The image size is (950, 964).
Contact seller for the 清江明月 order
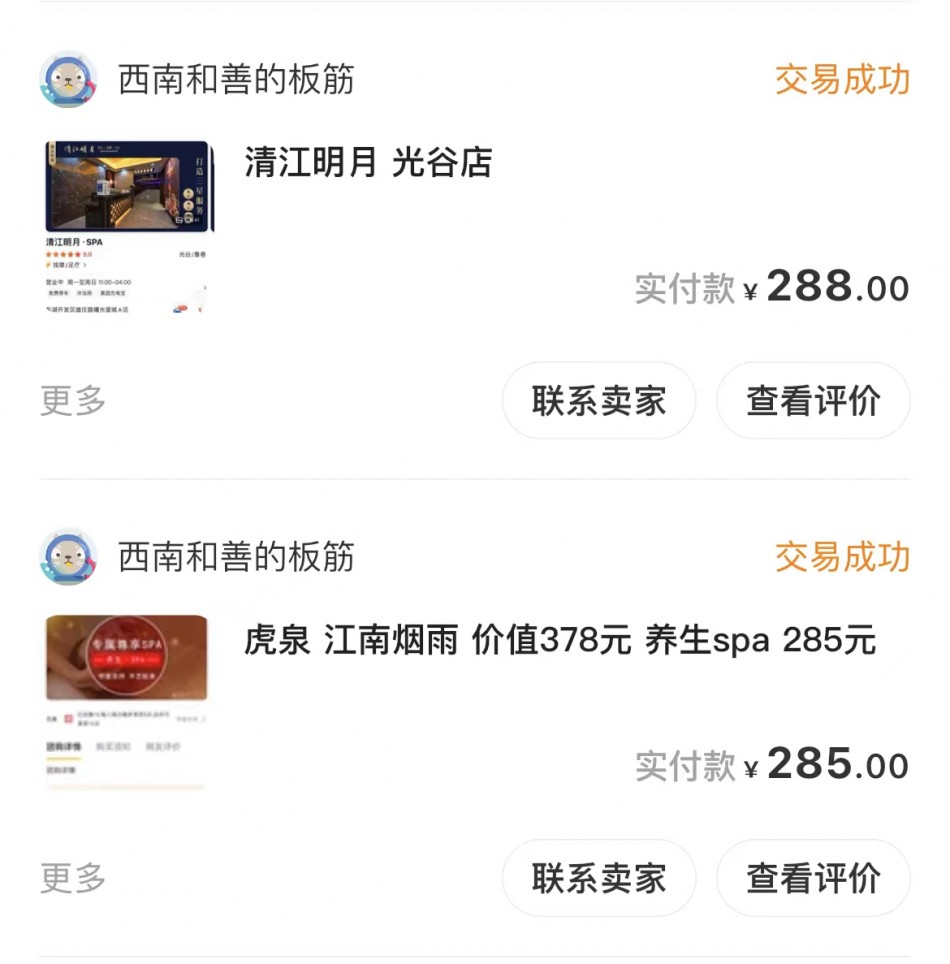click(598, 401)
